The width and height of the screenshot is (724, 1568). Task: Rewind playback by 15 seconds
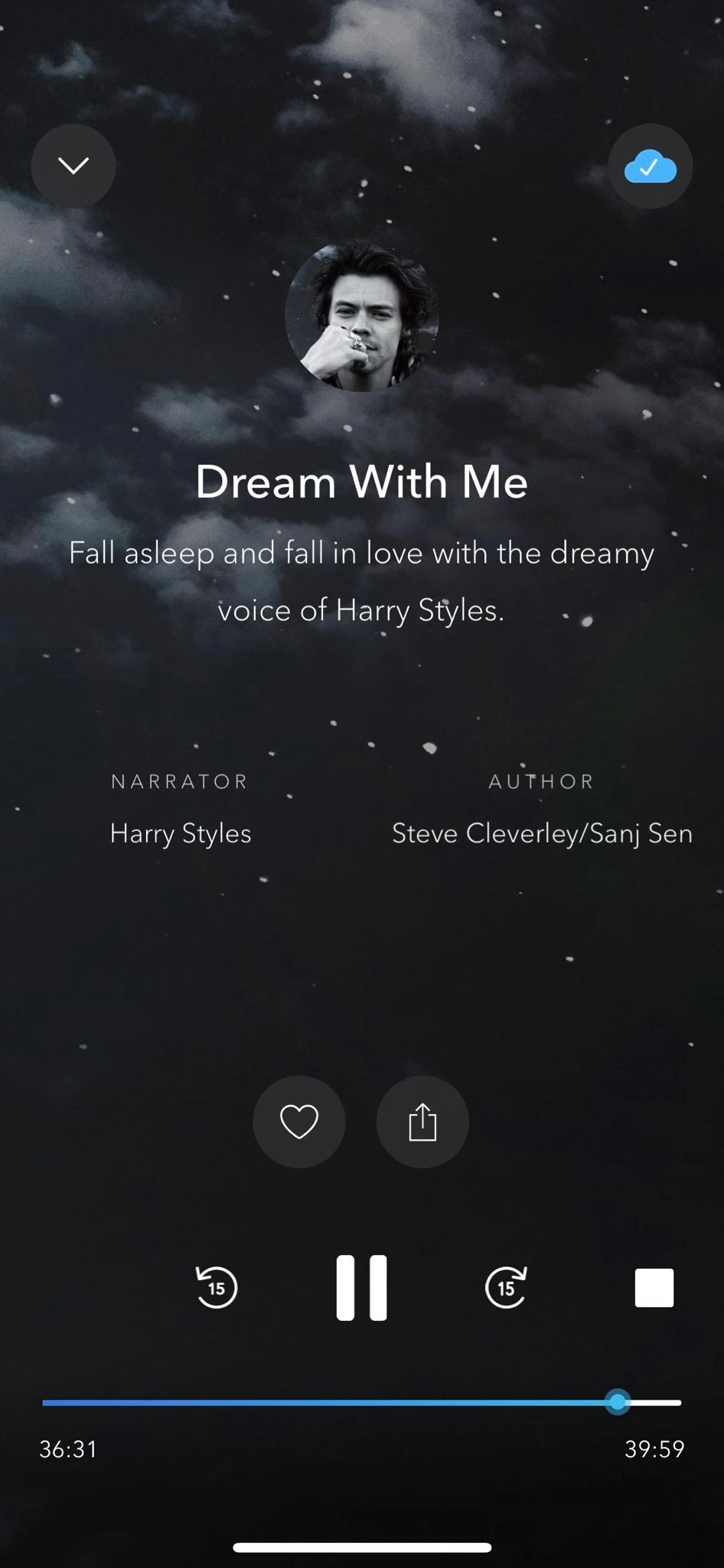[x=217, y=1288]
